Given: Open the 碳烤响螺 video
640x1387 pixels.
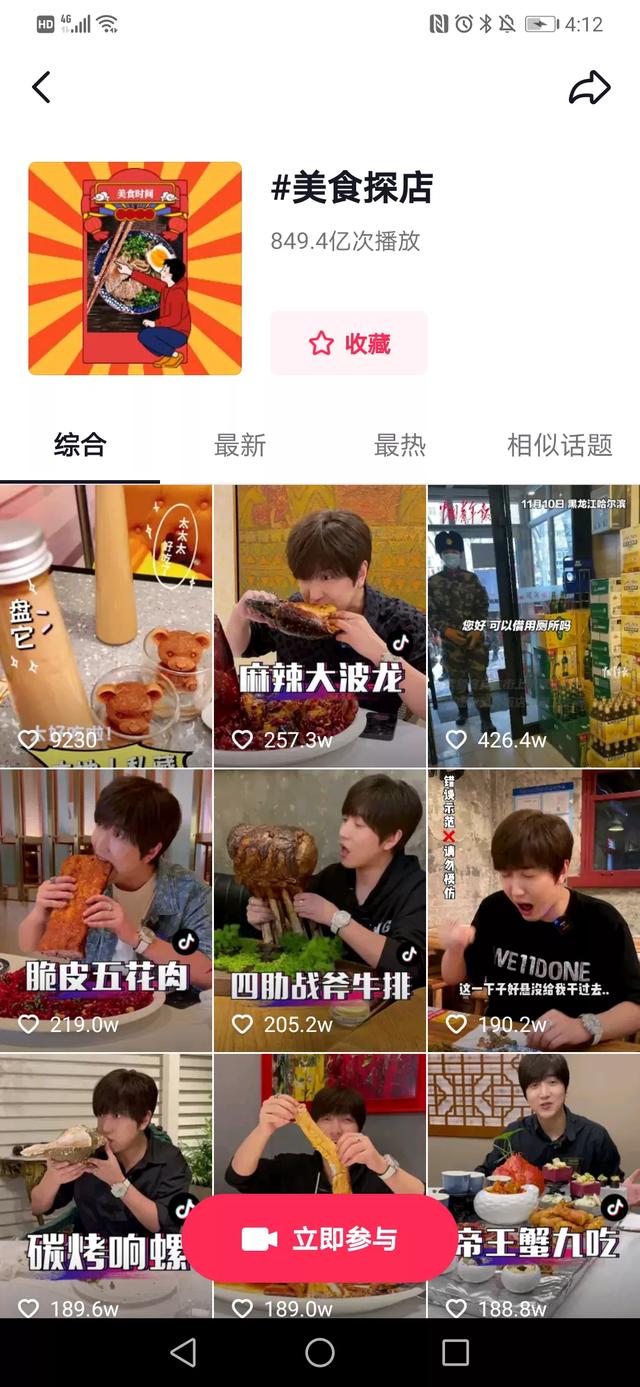Looking at the screenshot, I should pos(90,1150).
